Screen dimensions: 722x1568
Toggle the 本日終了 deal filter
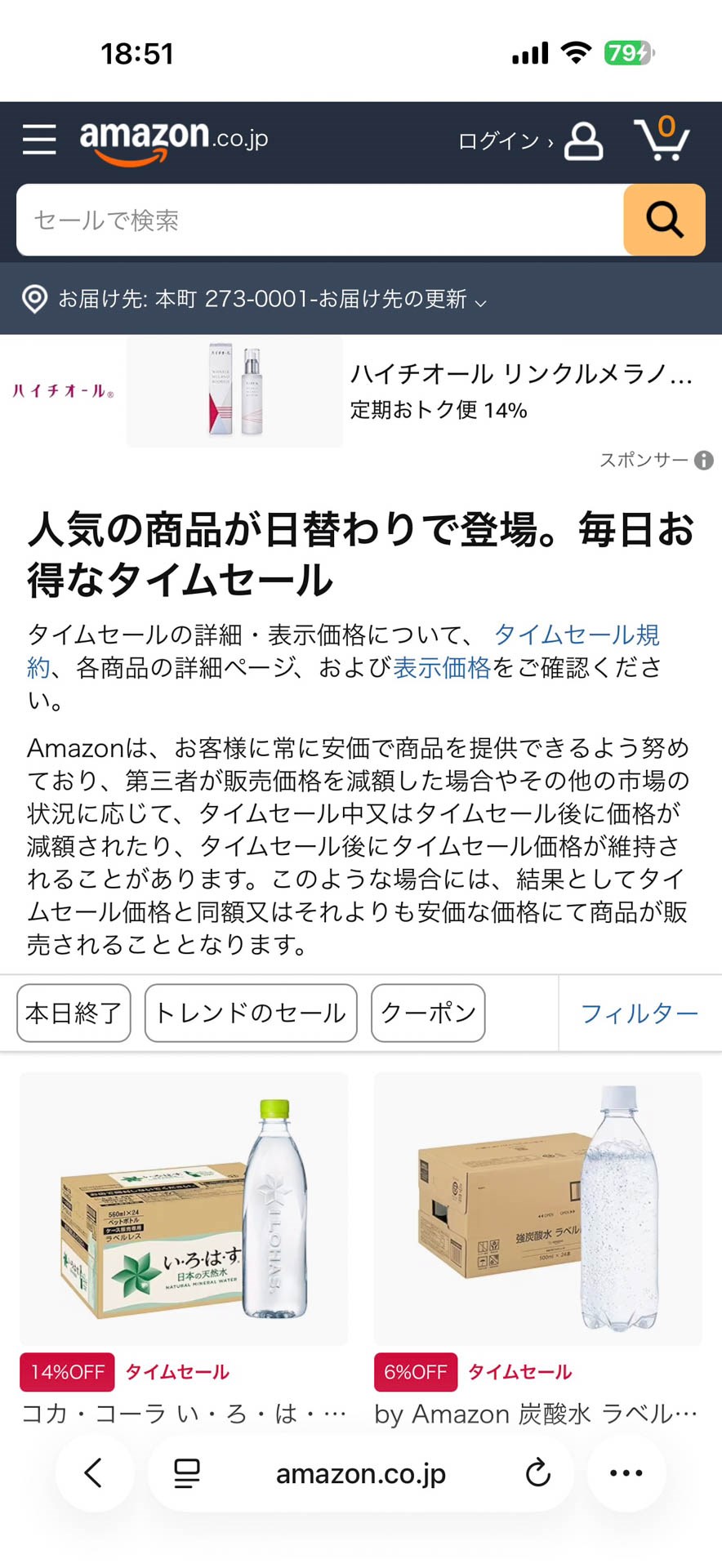point(73,1013)
